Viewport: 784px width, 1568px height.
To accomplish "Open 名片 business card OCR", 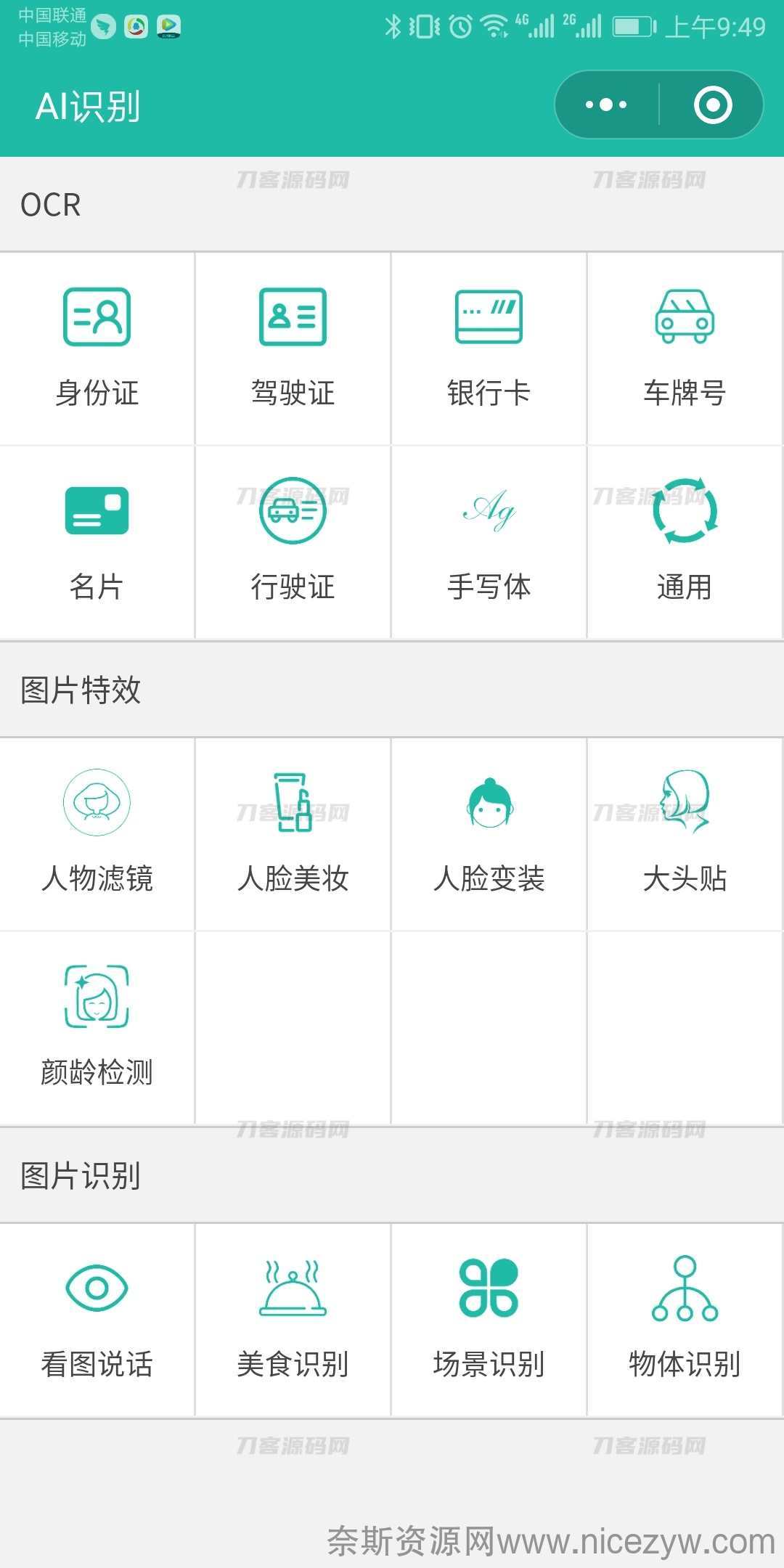I will (97, 542).
